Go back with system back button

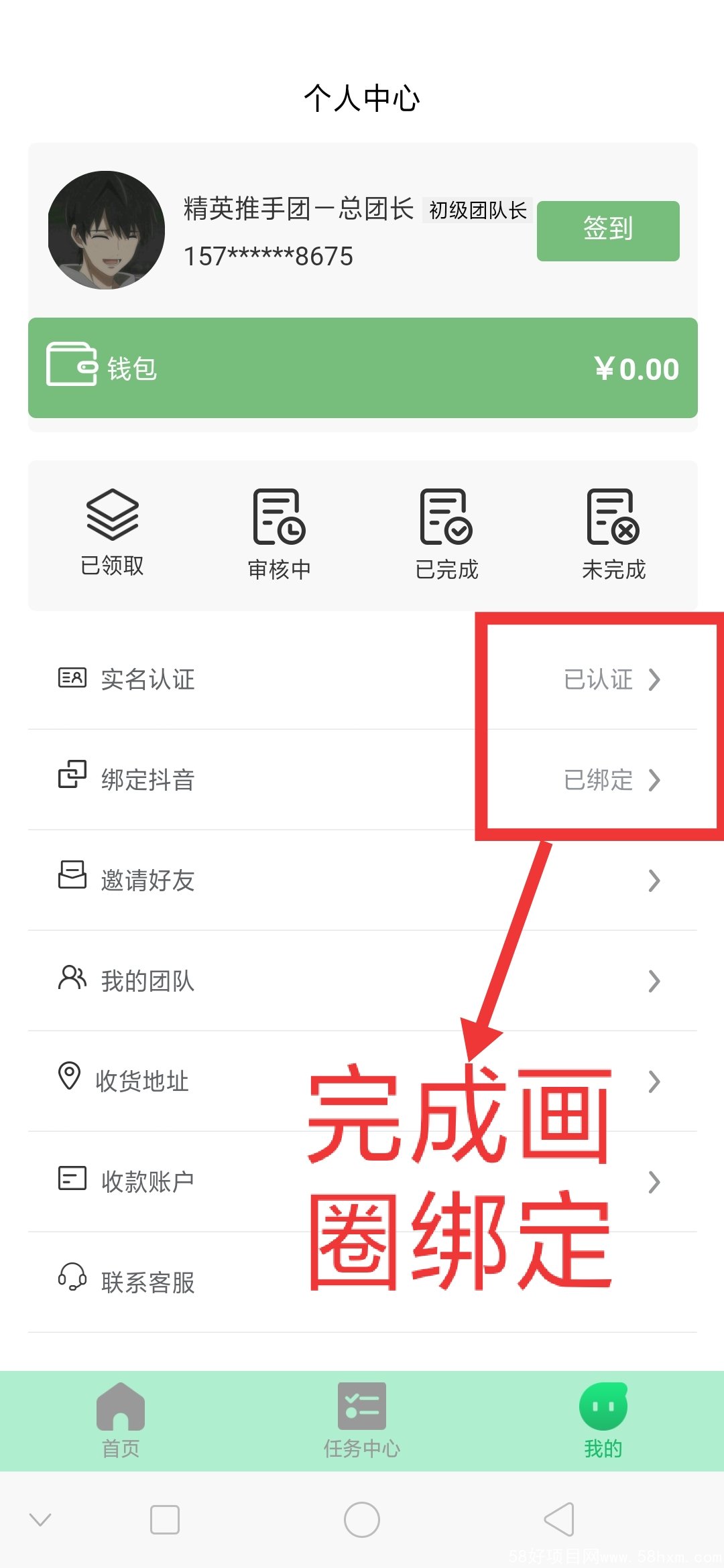558,1520
